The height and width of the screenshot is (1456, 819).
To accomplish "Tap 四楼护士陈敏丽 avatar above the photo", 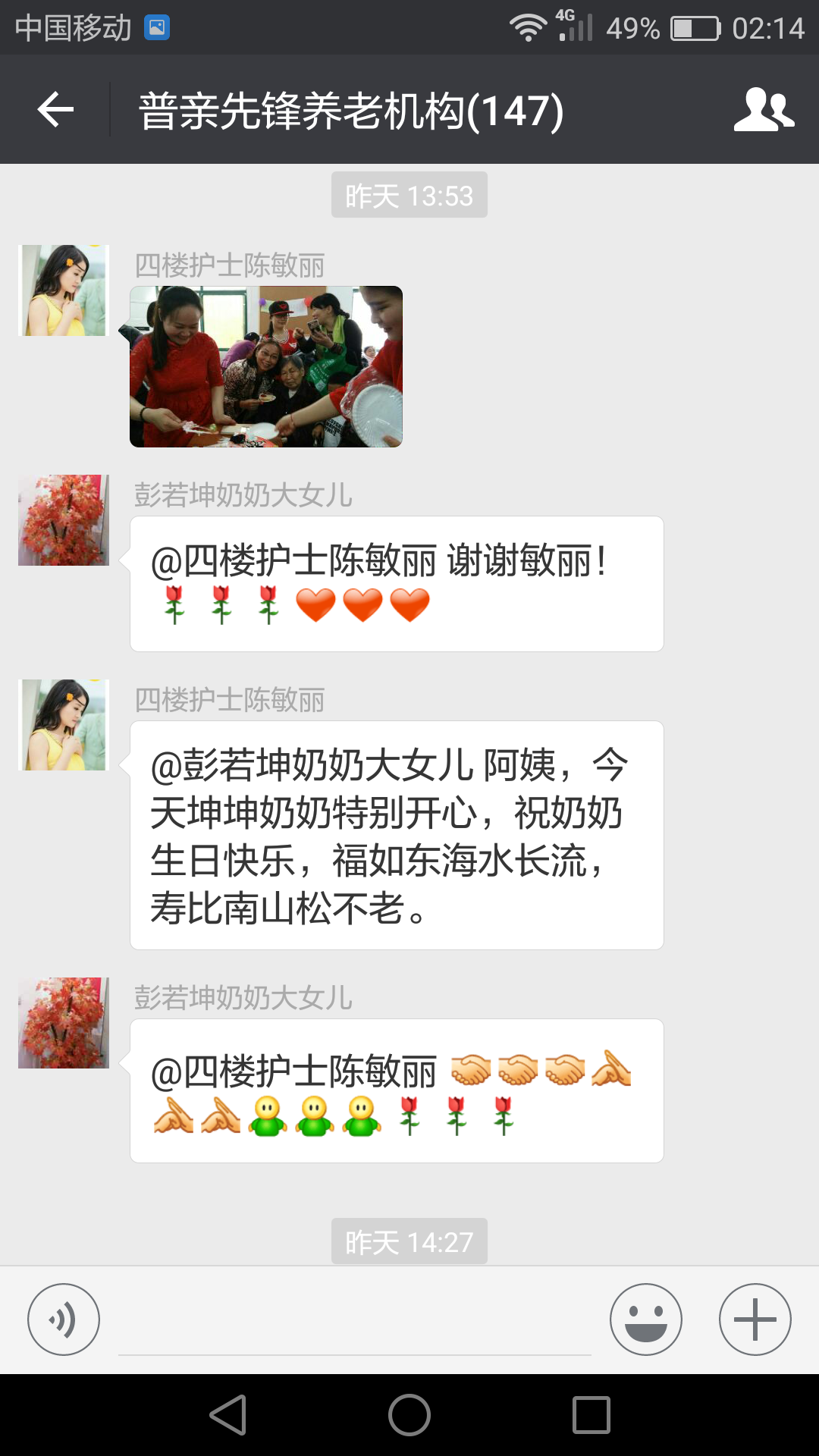I will [64, 290].
